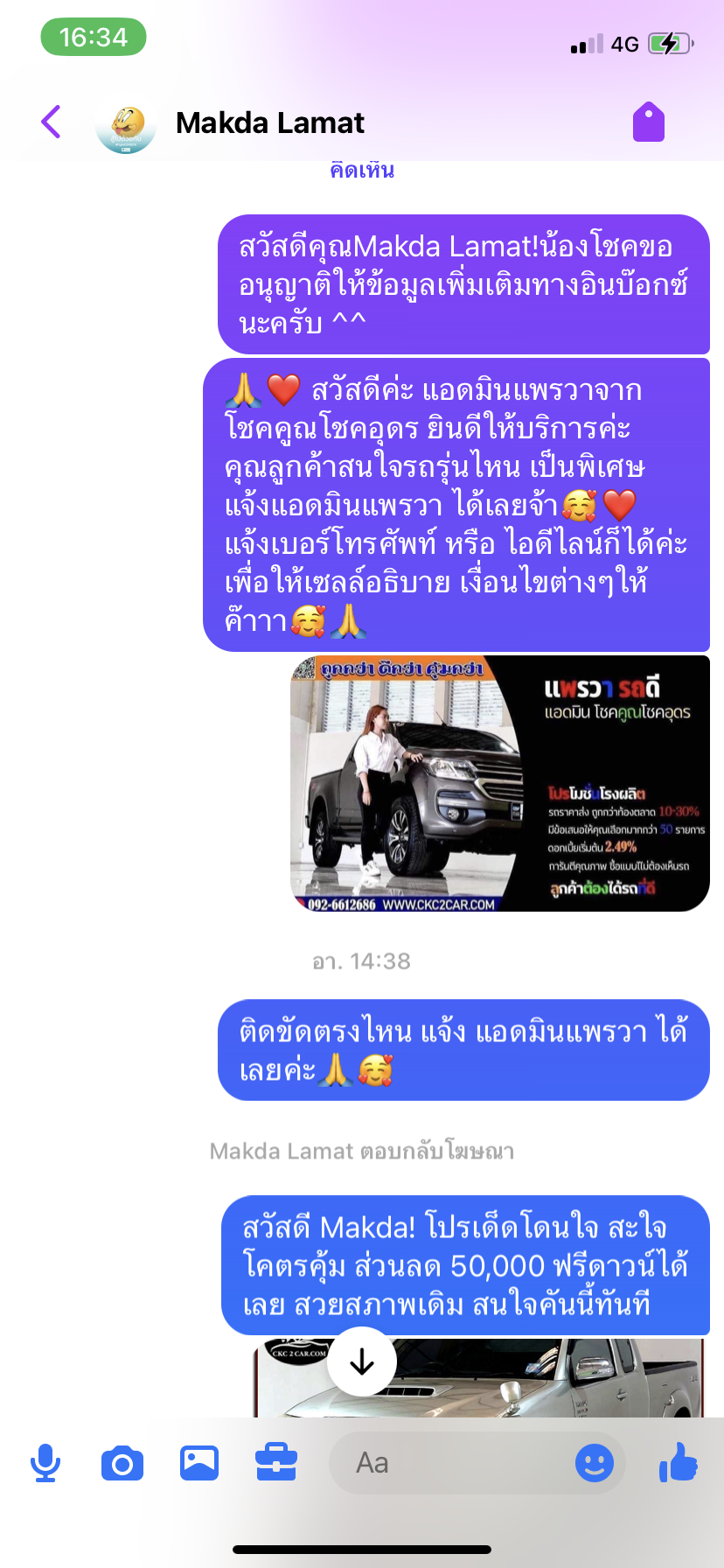
Task: Send a thumbs-up like
Action: [x=679, y=1461]
